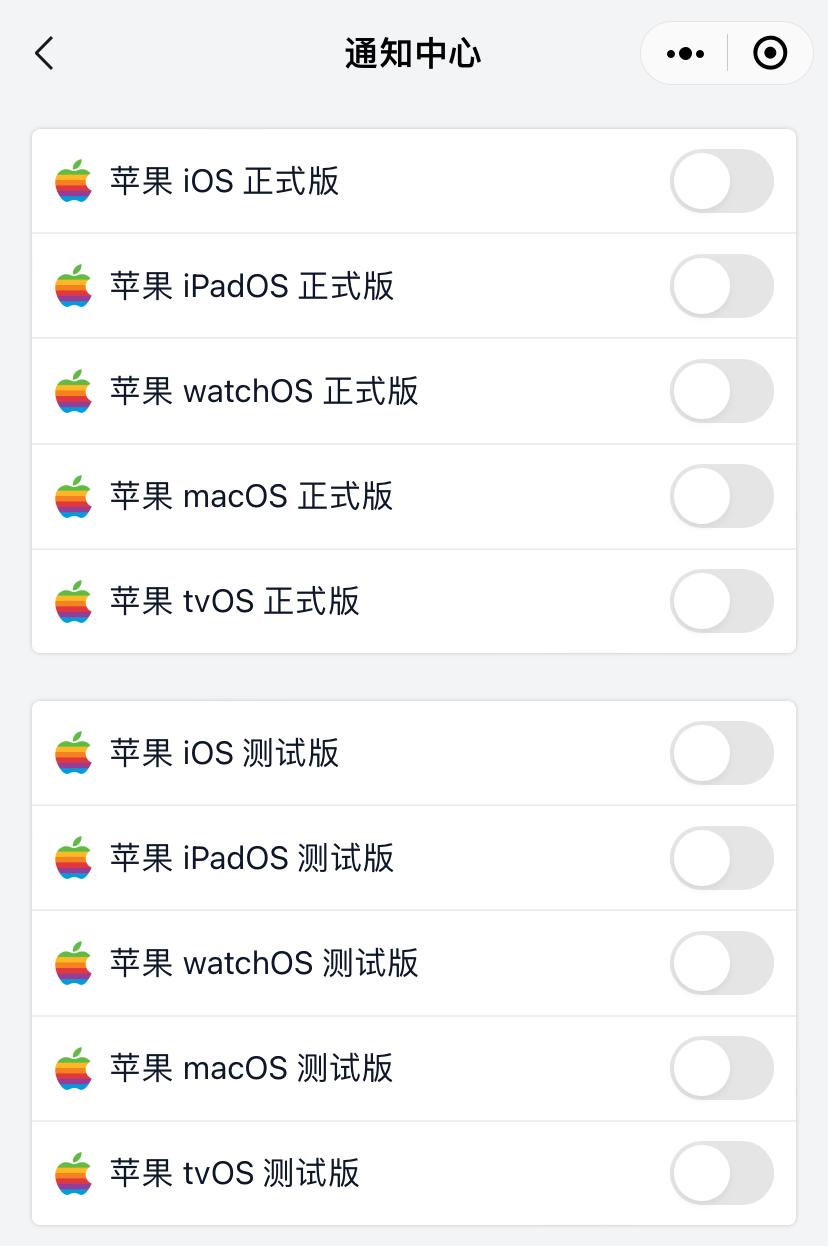The image size is (828, 1246).
Task: Select the Apple logo next to 苹果 macOS 正式版
Action: click(73, 496)
